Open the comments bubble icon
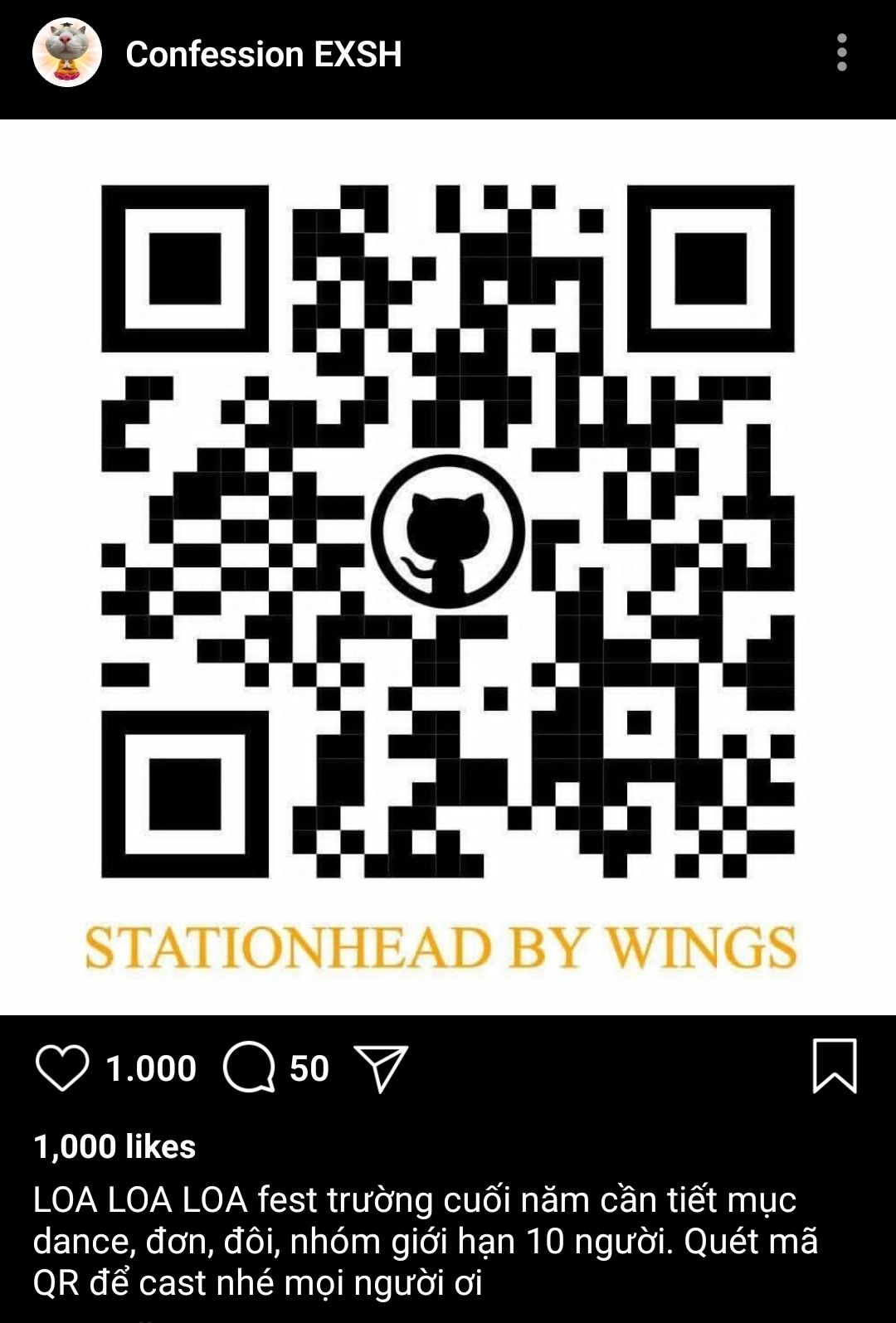The image size is (896, 1323). [x=249, y=1068]
